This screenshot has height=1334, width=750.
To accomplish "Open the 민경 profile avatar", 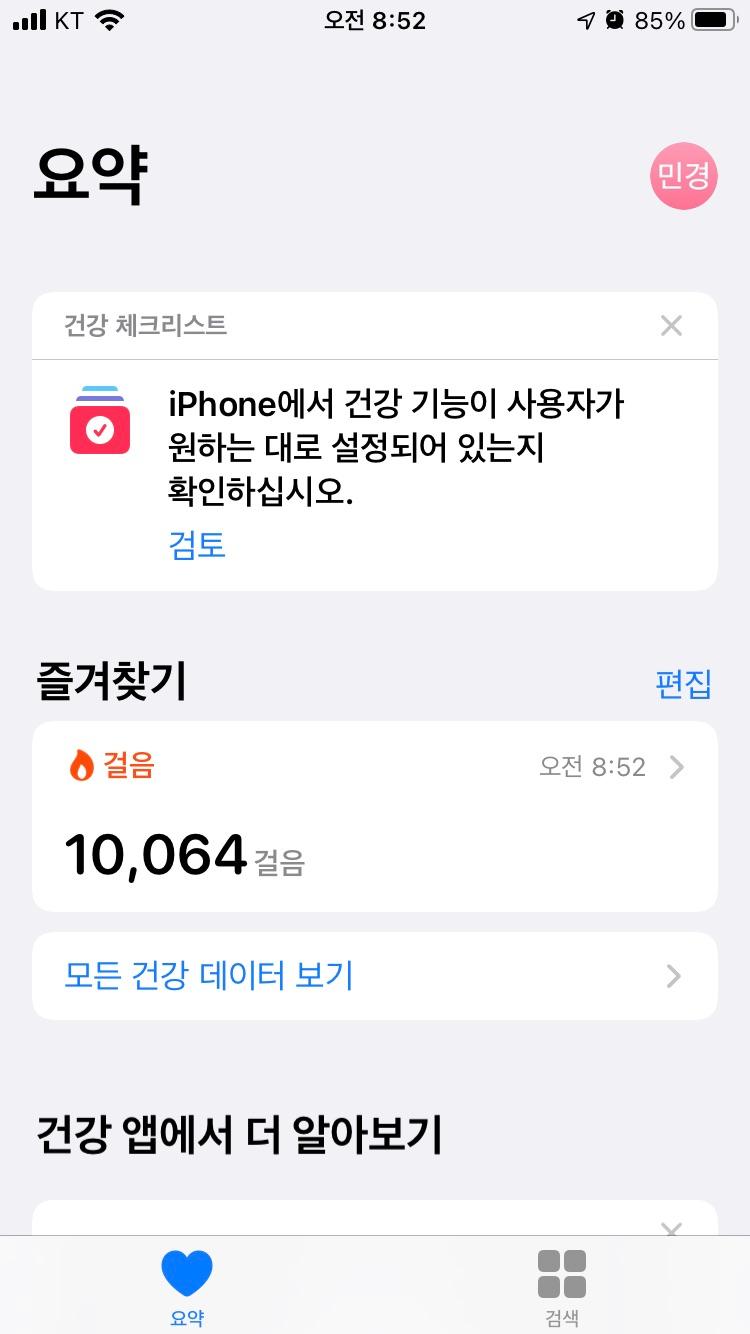I will [x=683, y=176].
